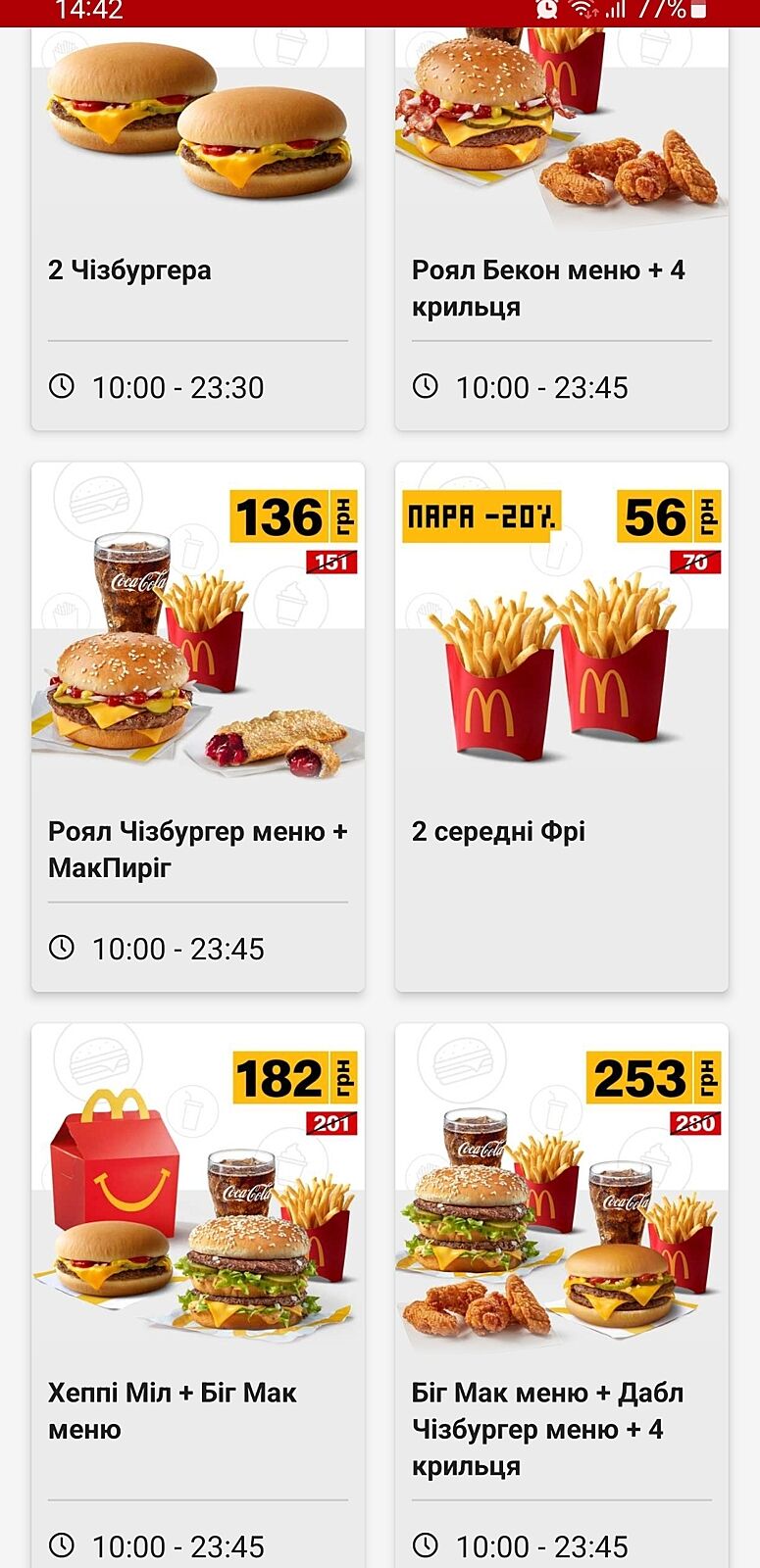Viewport: 760px width, 1568px height.
Task: View Роял Чізбургер меню + МакПиріг offer
Action: (197, 725)
